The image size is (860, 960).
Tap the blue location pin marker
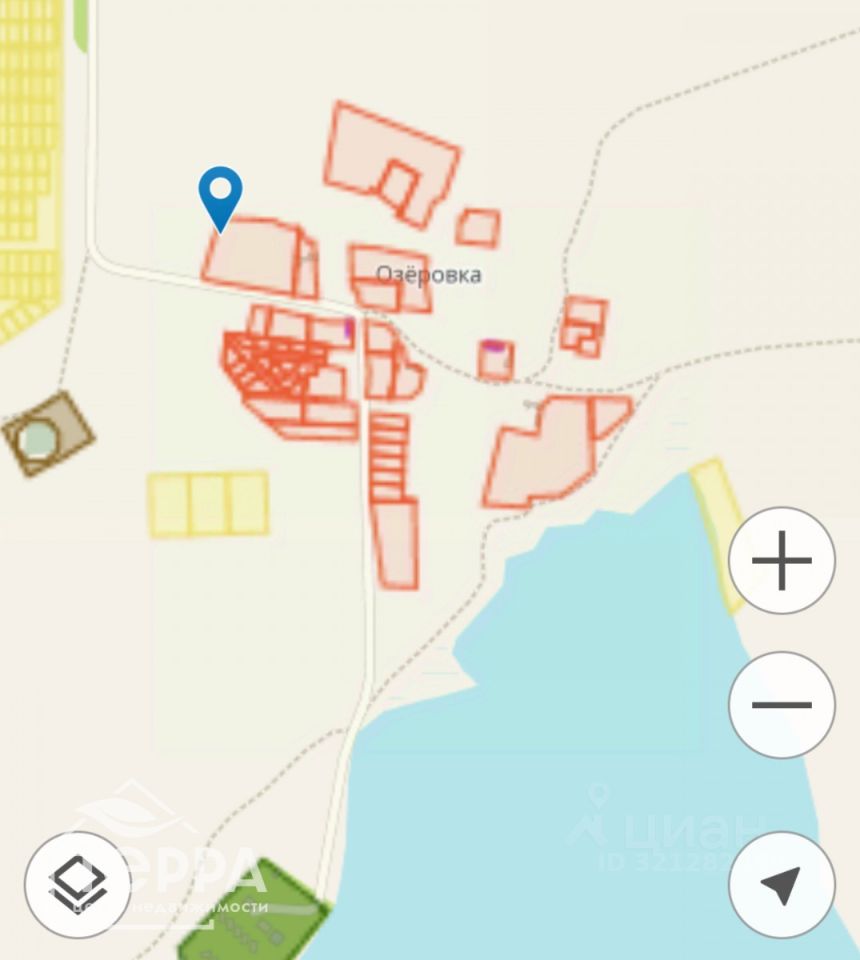click(220, 195)
